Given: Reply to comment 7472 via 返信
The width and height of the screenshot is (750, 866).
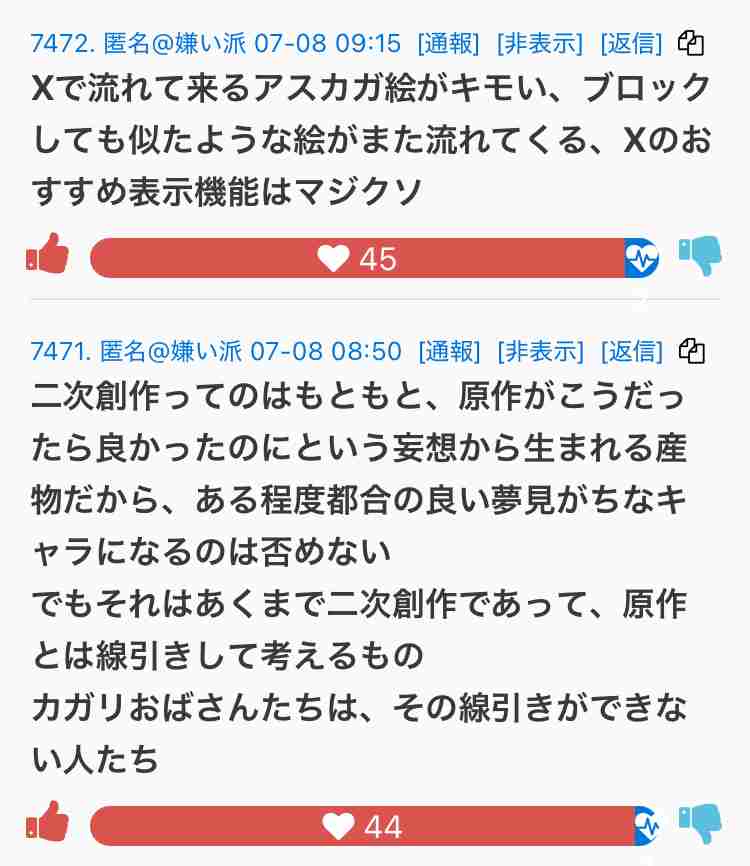Looking at the screenshot, I should point(632,43).
